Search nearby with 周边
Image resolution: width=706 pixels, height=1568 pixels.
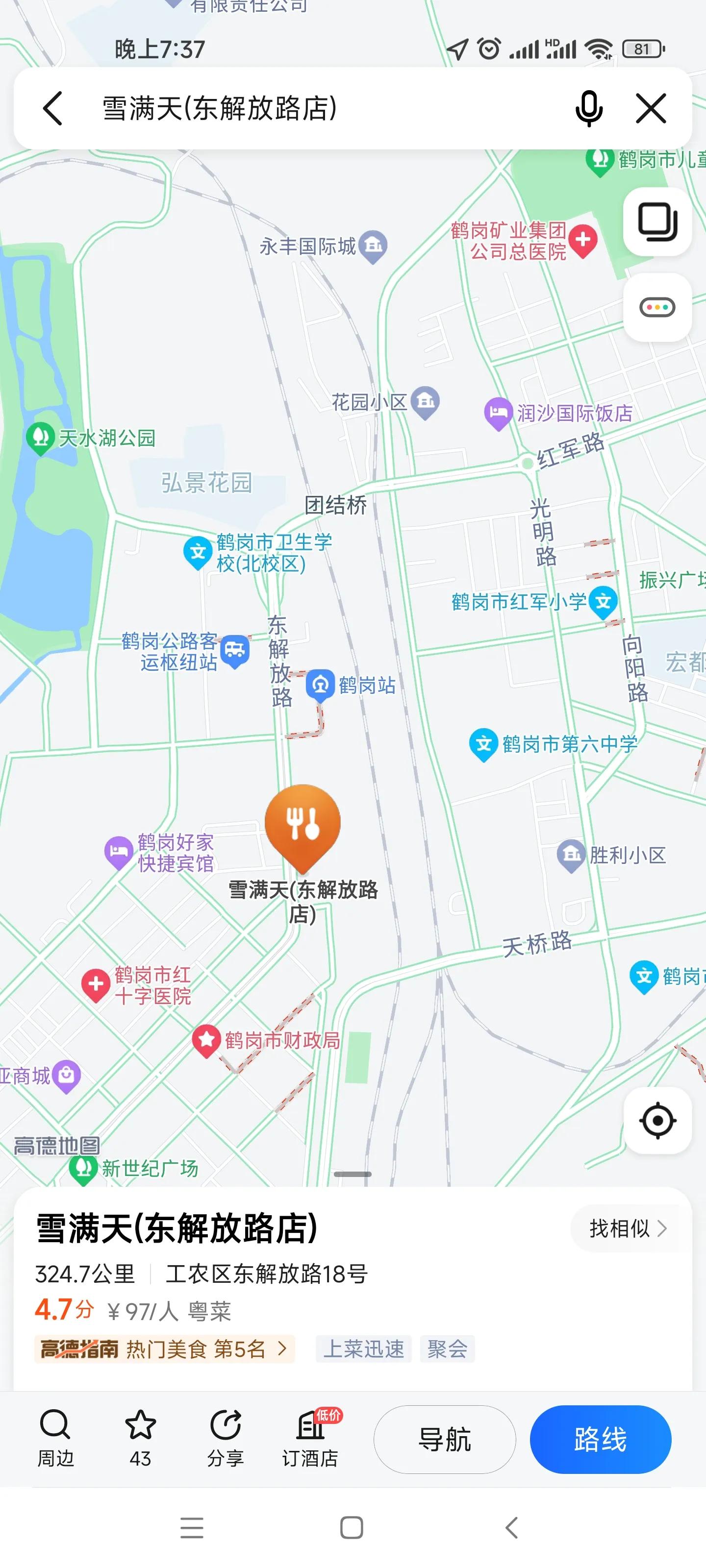coord(55,1439)
